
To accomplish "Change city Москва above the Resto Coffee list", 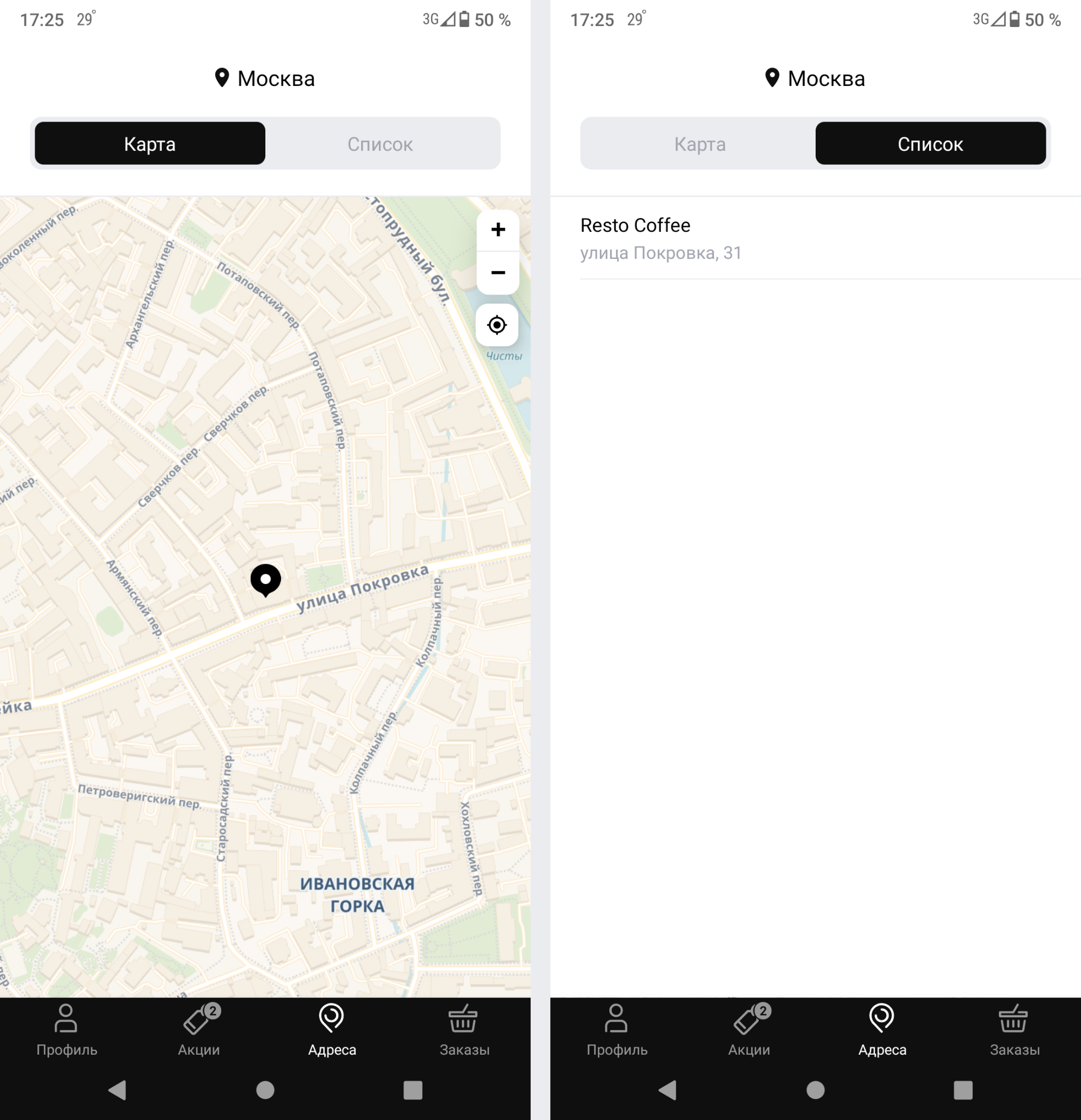I will click(815, 78).
